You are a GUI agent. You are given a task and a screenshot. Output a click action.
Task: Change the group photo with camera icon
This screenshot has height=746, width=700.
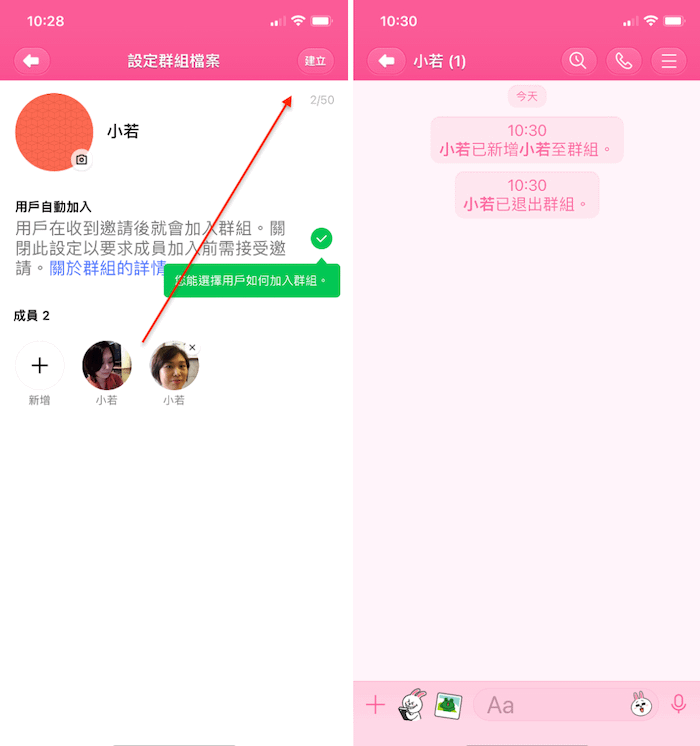point(82,159)
